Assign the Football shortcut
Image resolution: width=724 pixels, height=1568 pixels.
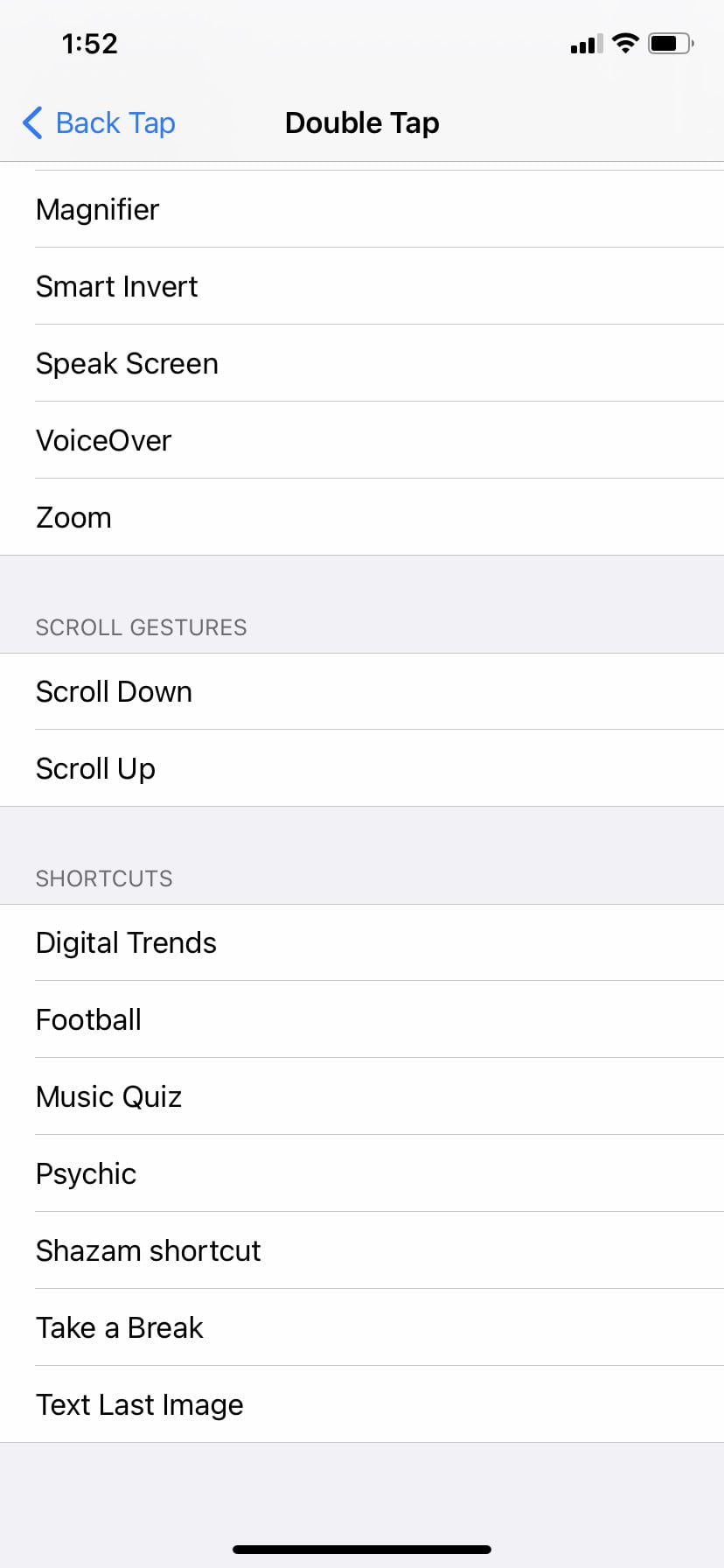(362, 1019)
